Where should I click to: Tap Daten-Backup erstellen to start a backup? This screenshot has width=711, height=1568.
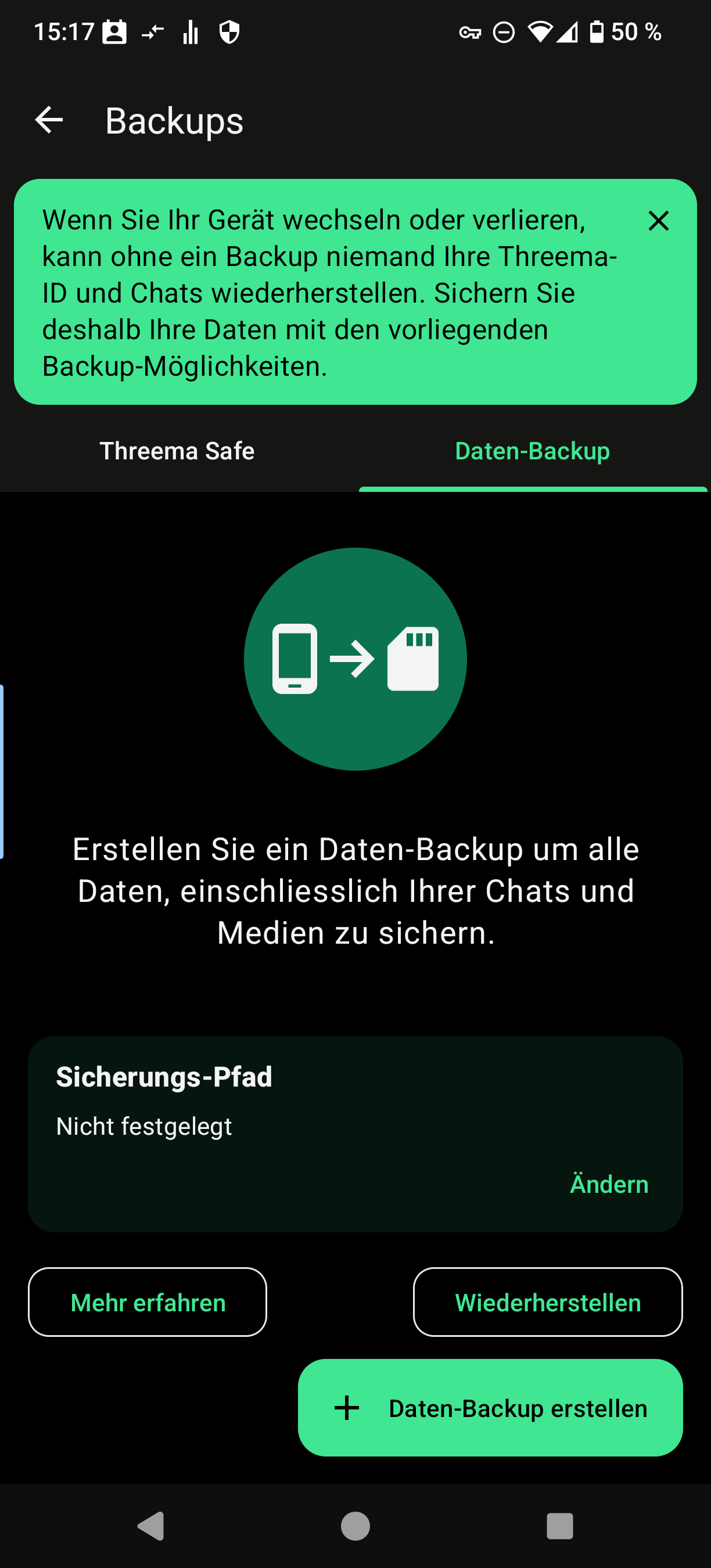490,1408
